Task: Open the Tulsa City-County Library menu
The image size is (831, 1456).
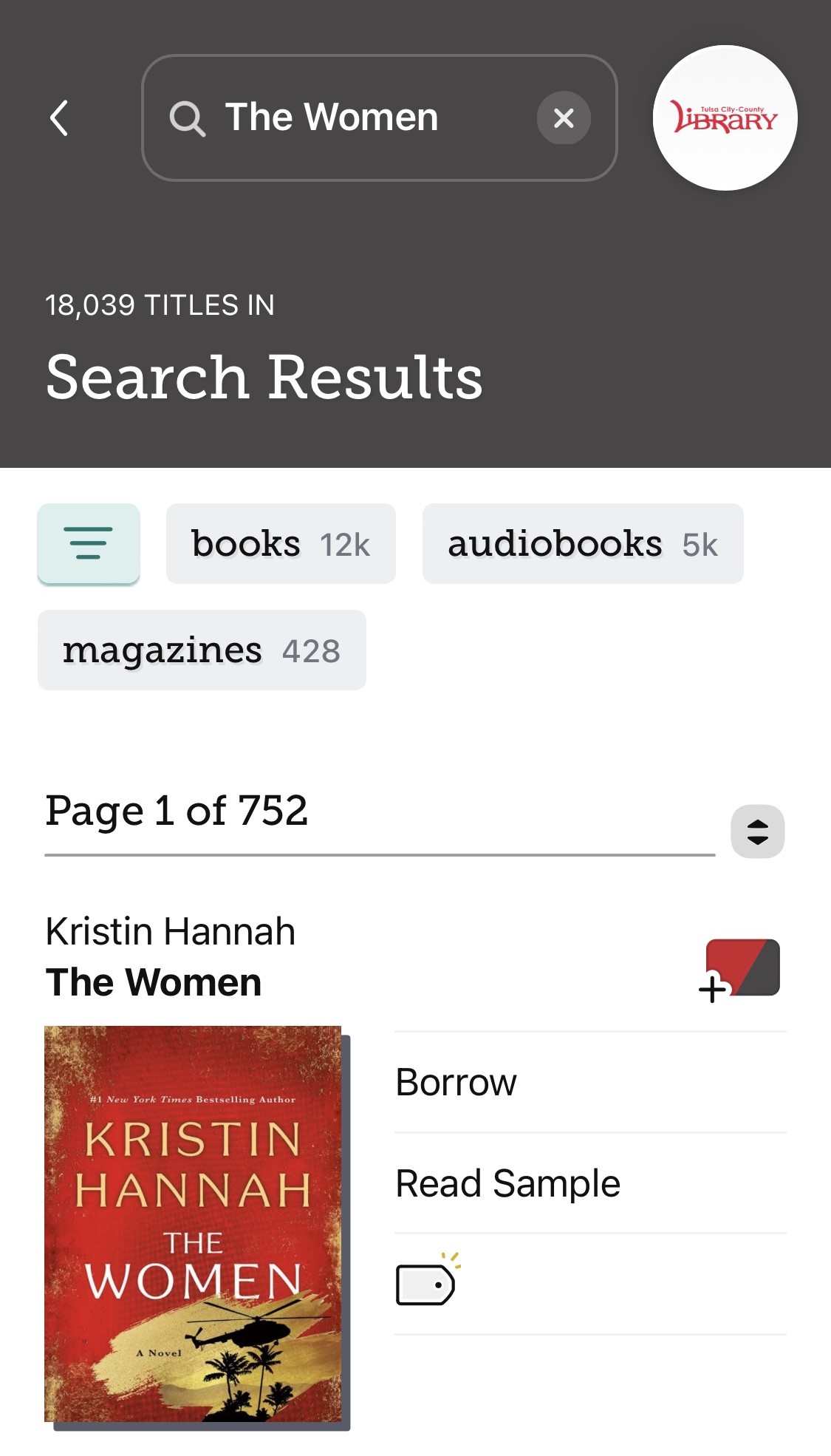Action: pyautogui.click(x=725, y=118)
